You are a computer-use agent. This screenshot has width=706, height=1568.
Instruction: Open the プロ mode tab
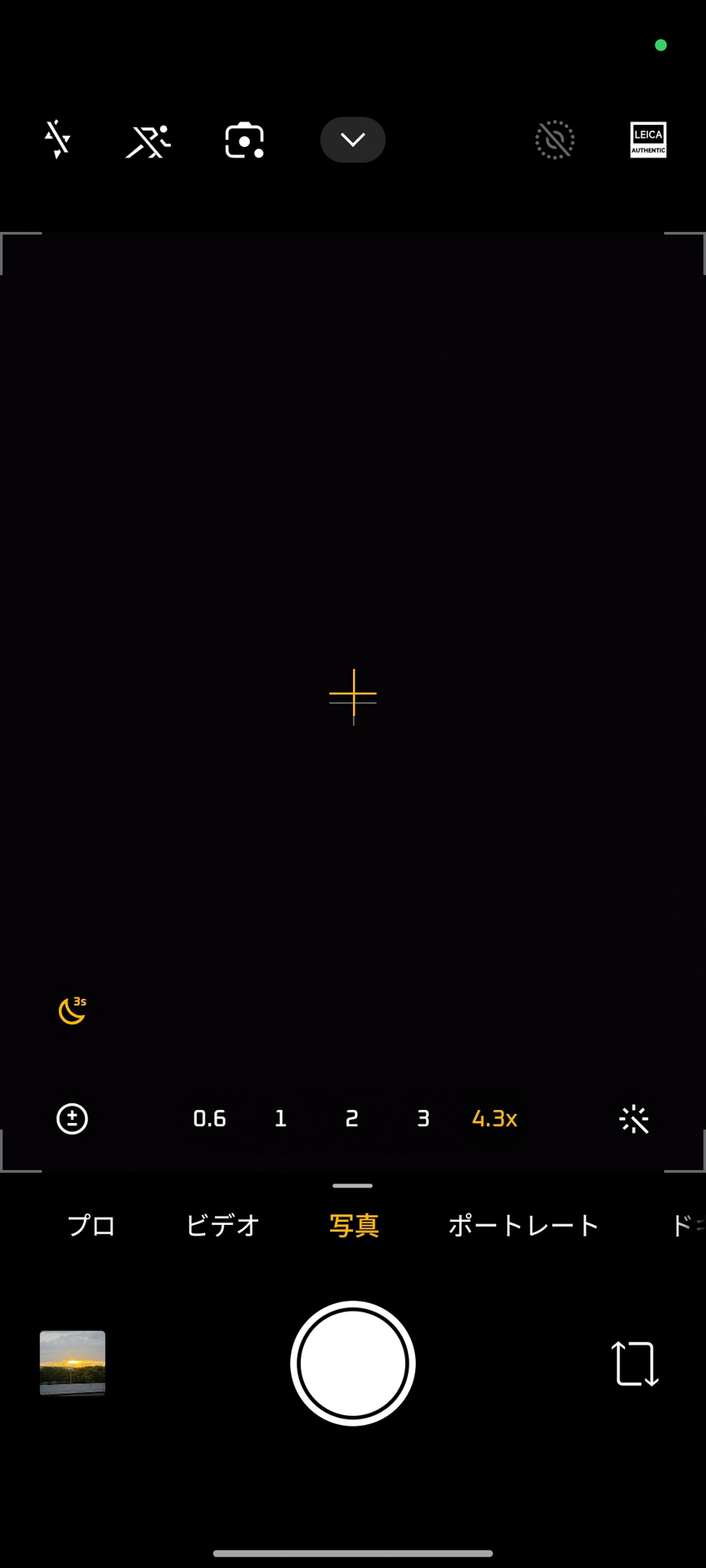pos(91,1225)
